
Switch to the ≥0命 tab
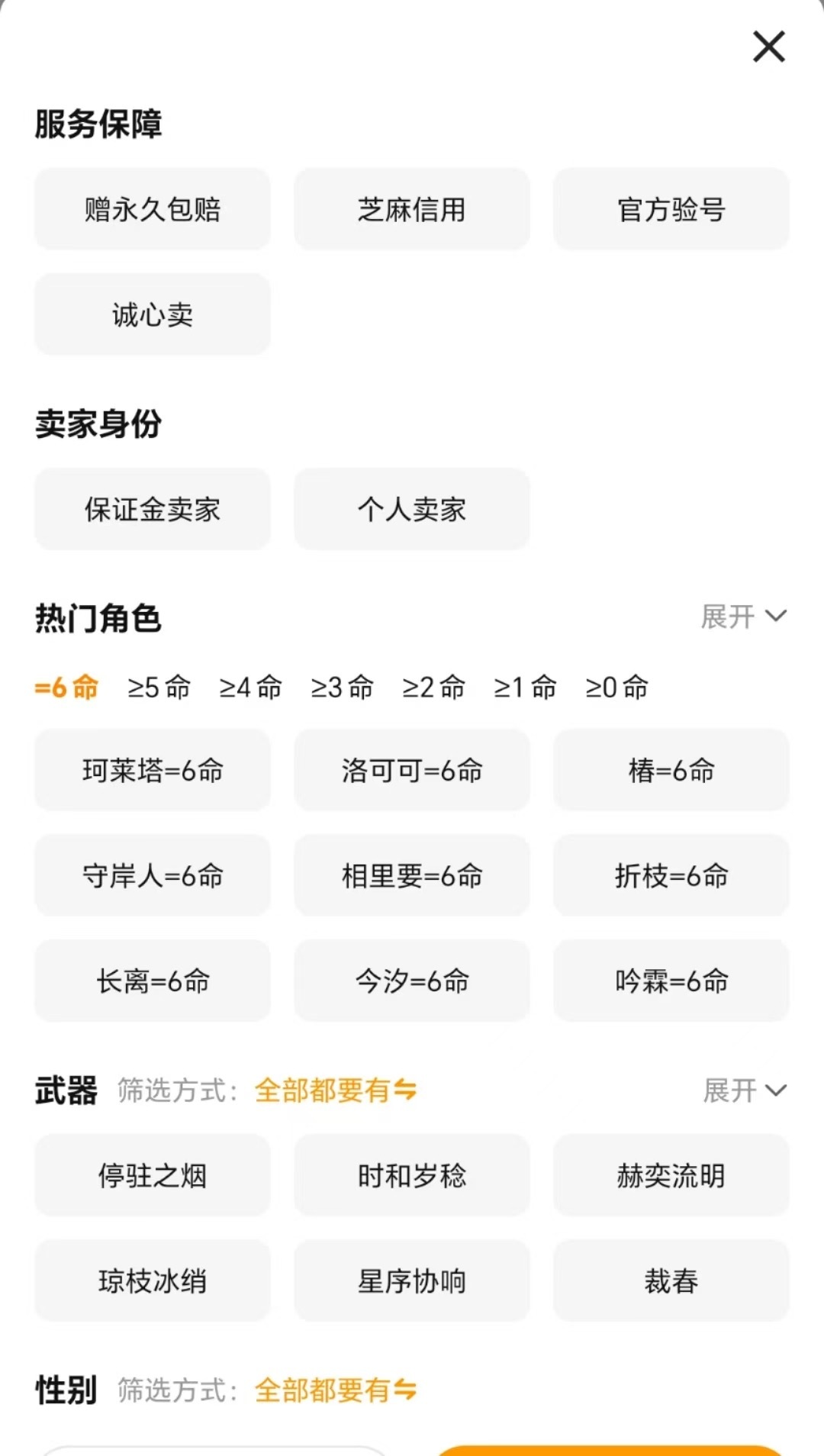(x=616, y=688)
